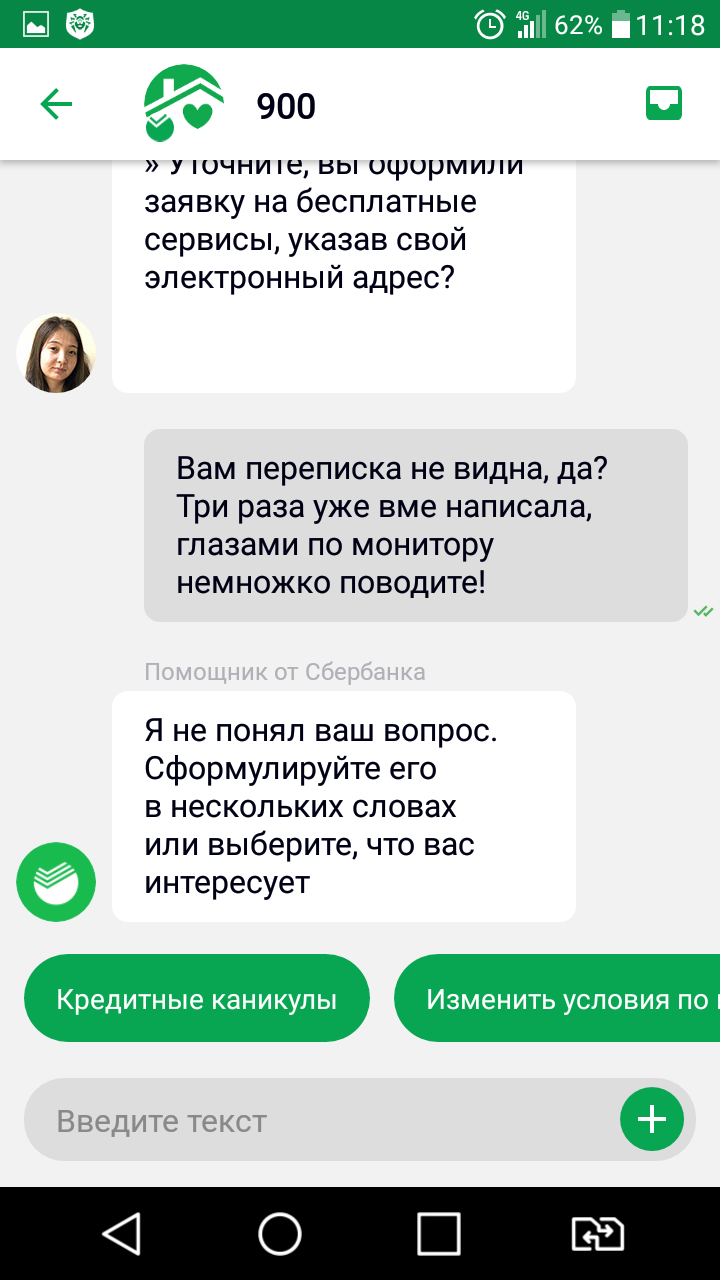The image size is (720, 1280).
Task: Go to the Android home screen
Action: point(280,1234)
